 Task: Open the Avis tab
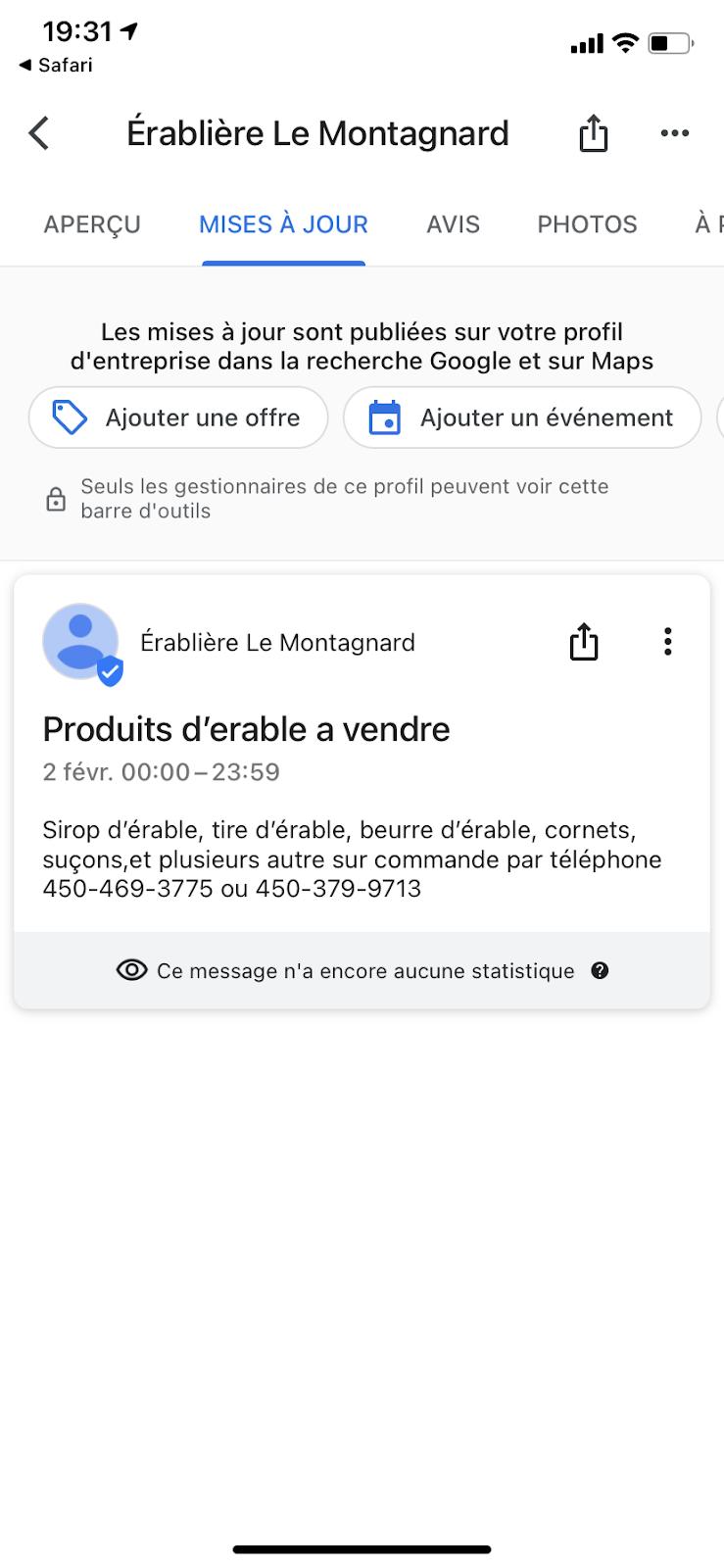[453, 224]
